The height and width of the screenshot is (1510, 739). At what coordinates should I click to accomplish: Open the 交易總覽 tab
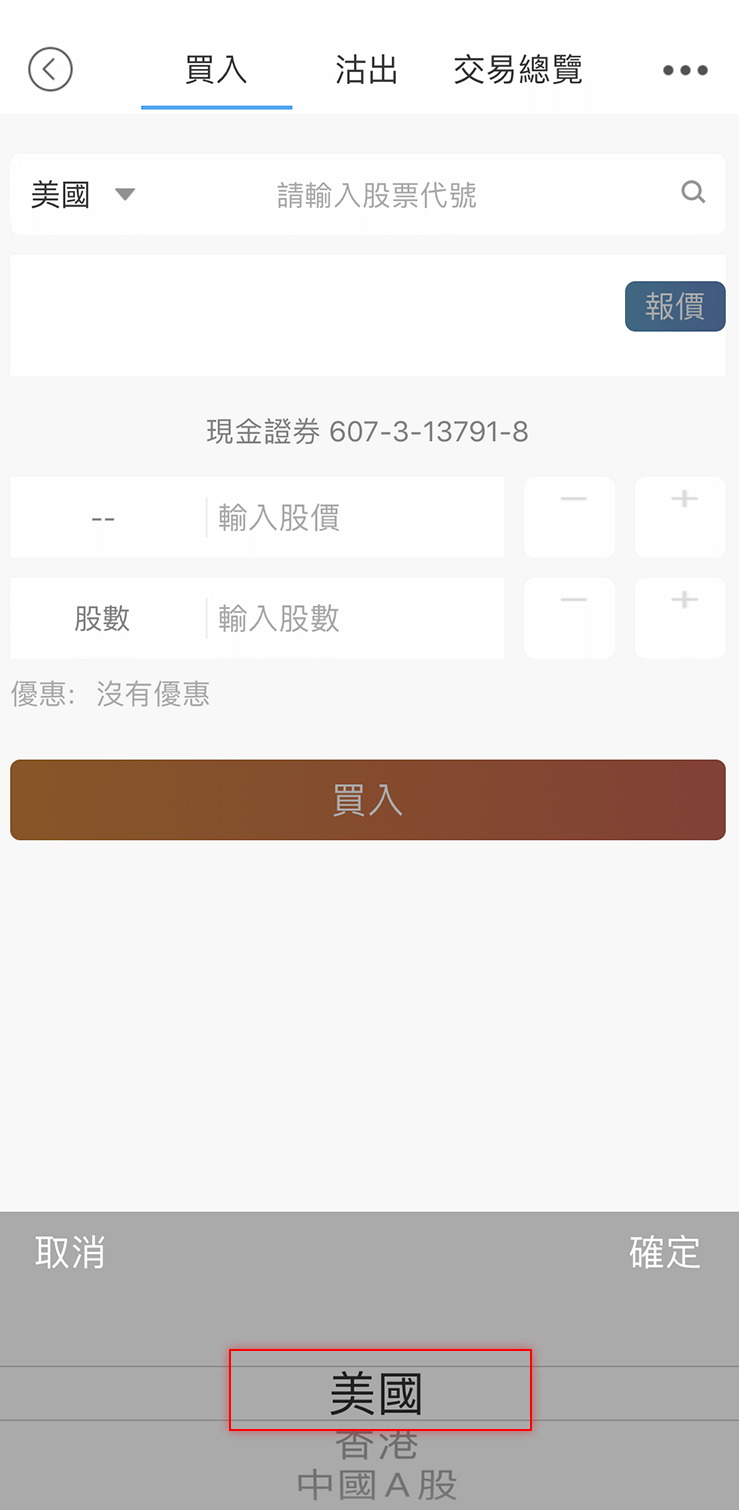[x=517, y=70]
